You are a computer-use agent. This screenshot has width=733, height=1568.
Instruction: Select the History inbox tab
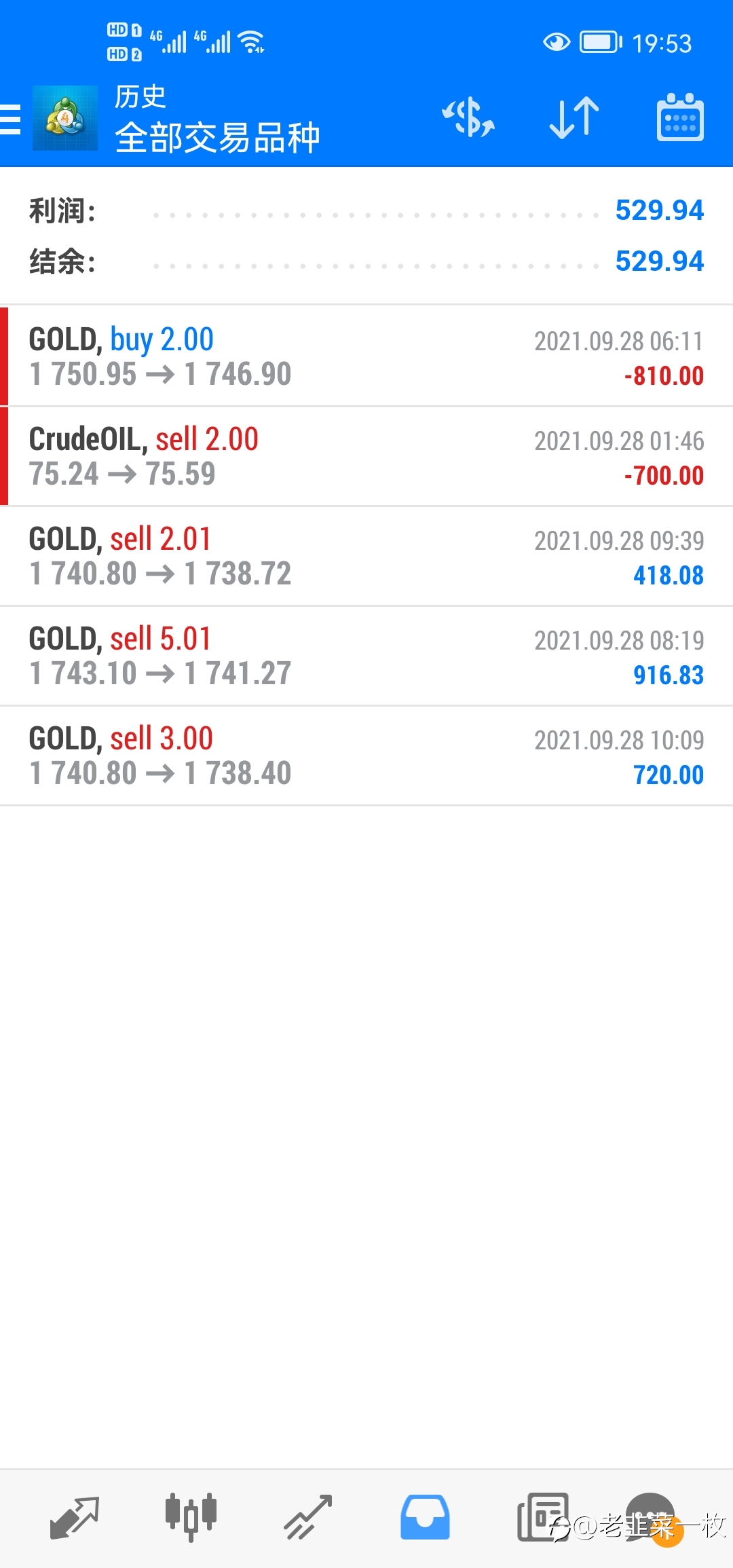click(x=425, y=1518)
